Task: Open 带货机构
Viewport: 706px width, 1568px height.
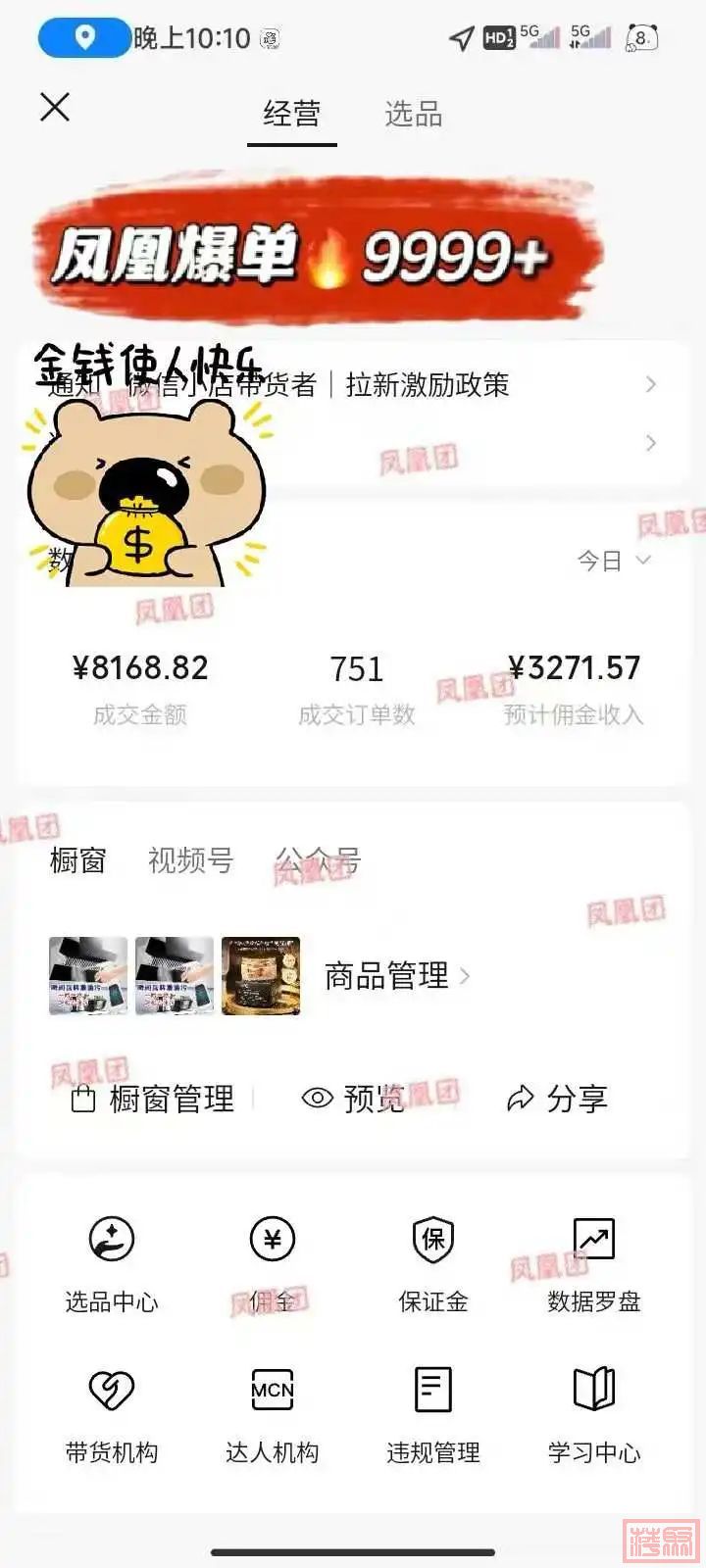Action: [112, 1413]
